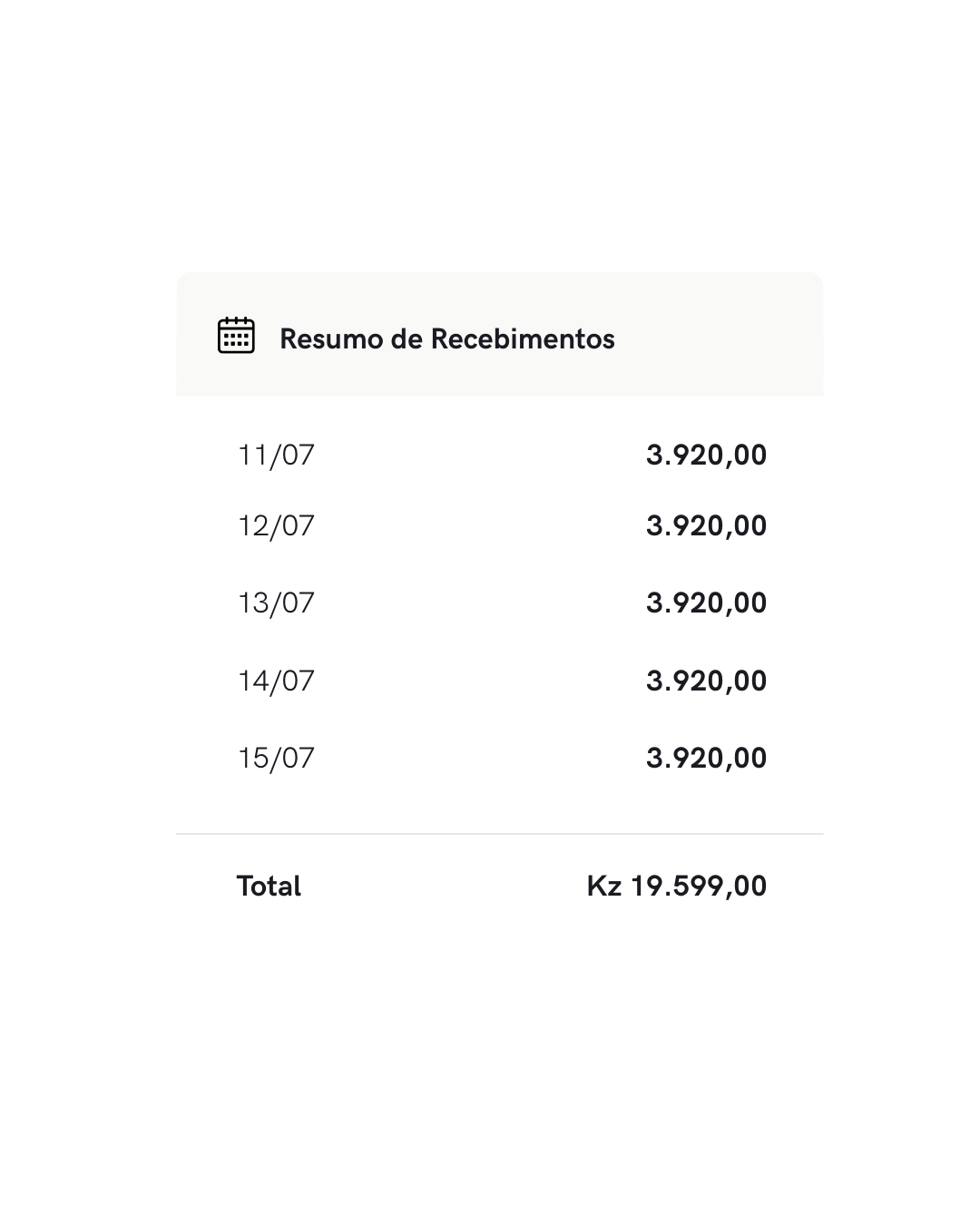
Task: Select the Resumo de Recebimentos header
Action: click(x=447, y=338)
